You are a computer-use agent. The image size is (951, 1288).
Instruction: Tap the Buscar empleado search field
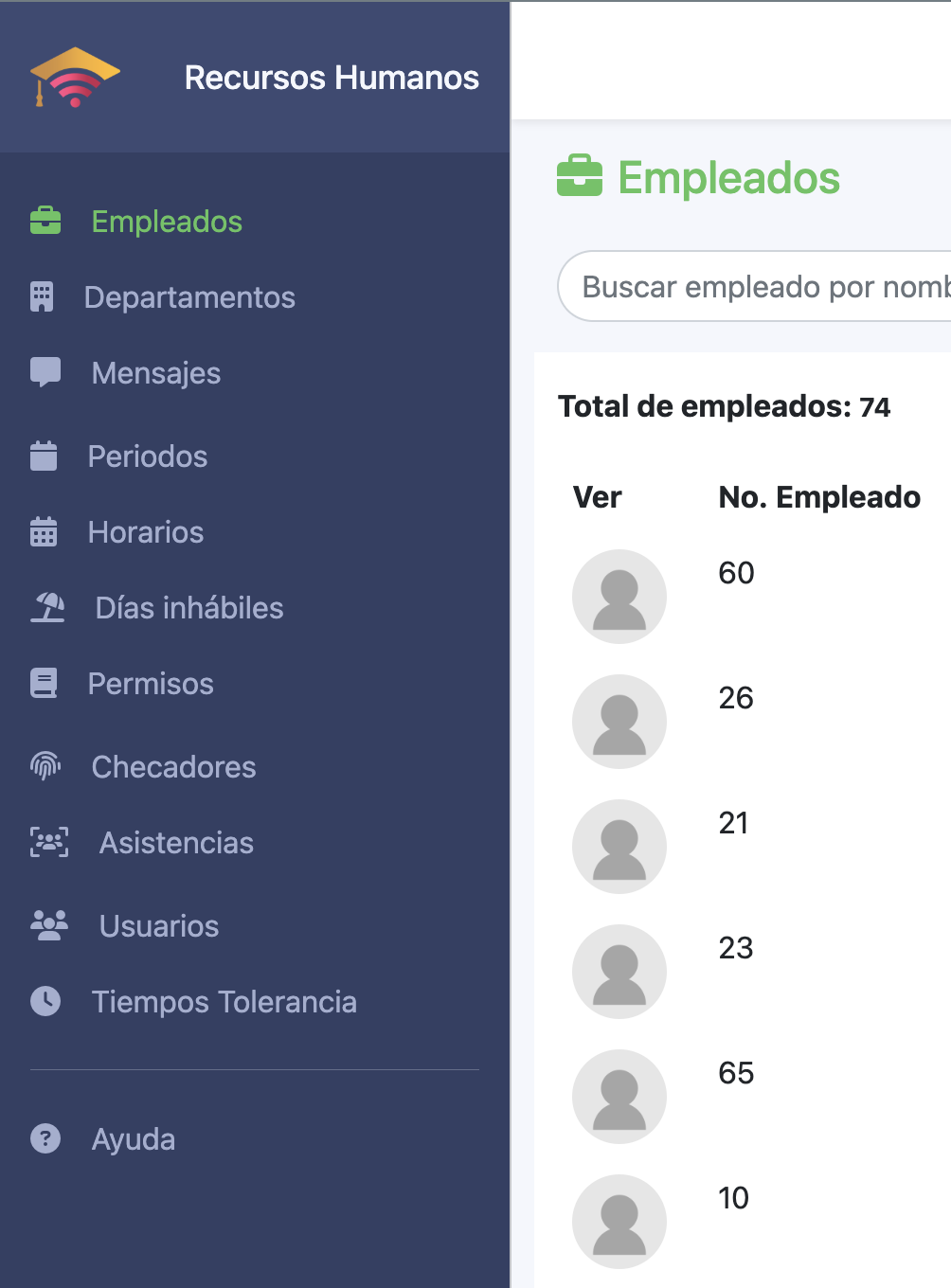[x=758, y=286]
